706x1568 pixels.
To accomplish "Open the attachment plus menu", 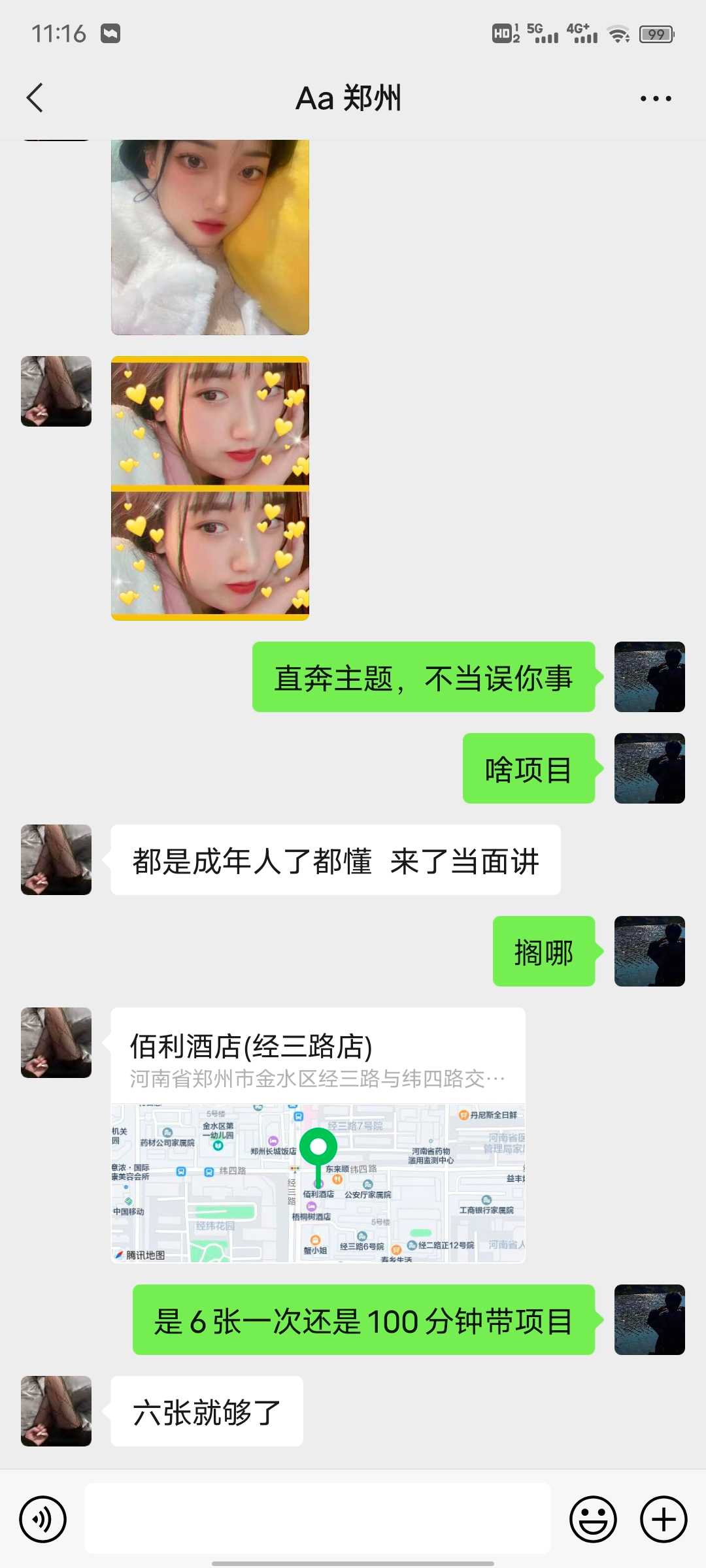I will click(x=663, y=1519).
